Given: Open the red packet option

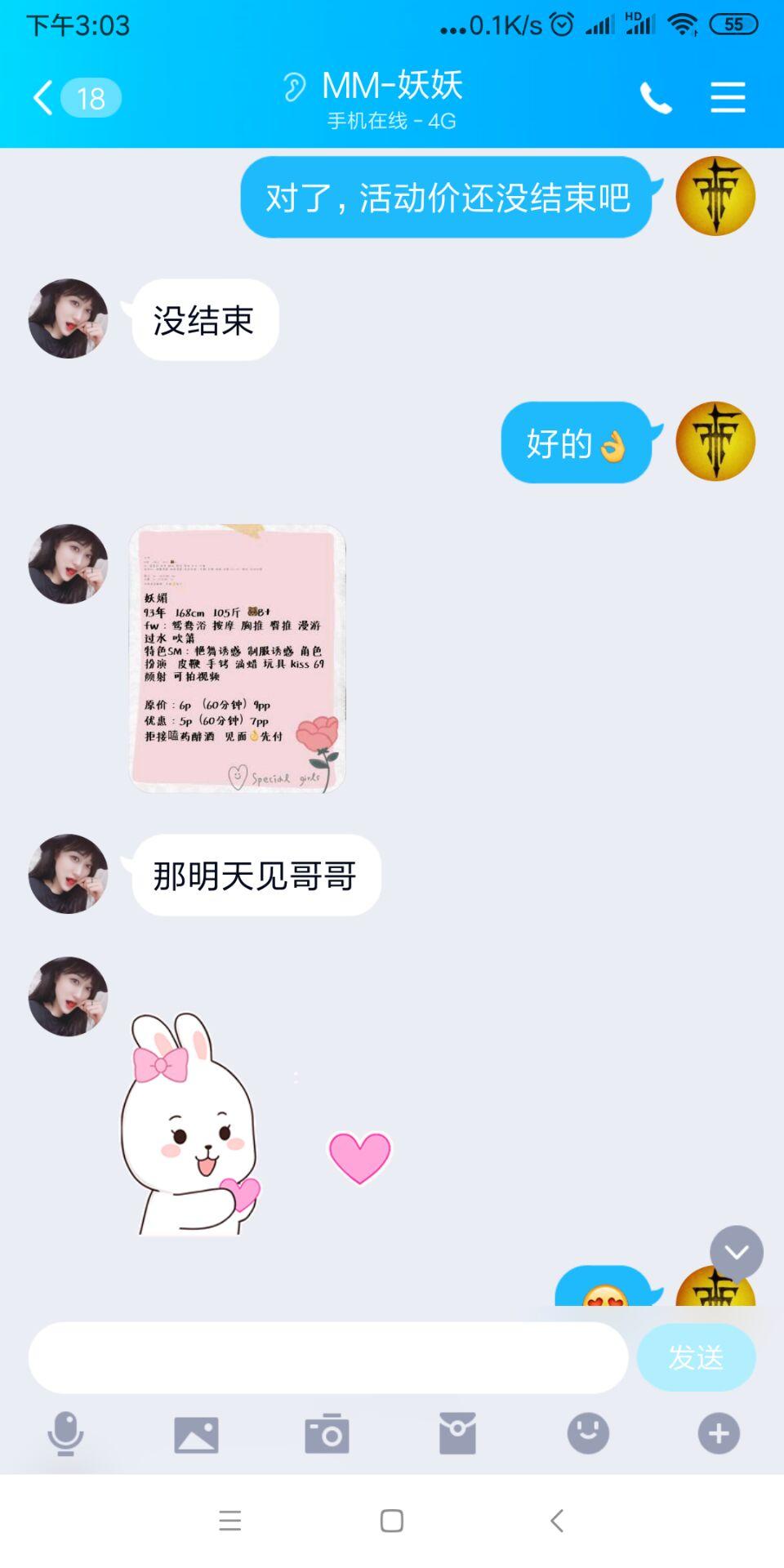Looking at the screenshot, I should [x=457, y=1433].
